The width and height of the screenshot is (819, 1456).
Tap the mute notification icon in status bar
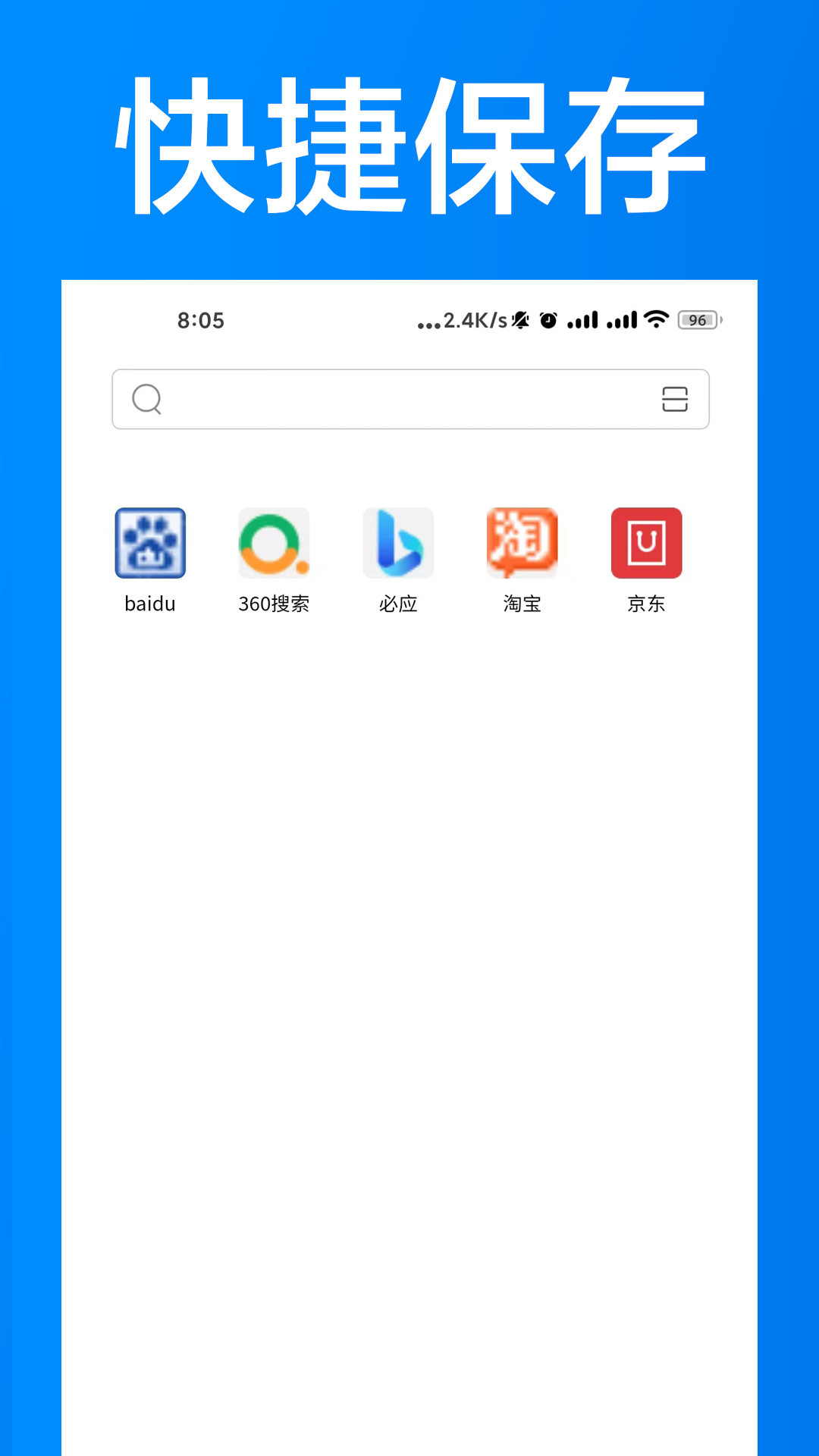[x=520, y=319]
